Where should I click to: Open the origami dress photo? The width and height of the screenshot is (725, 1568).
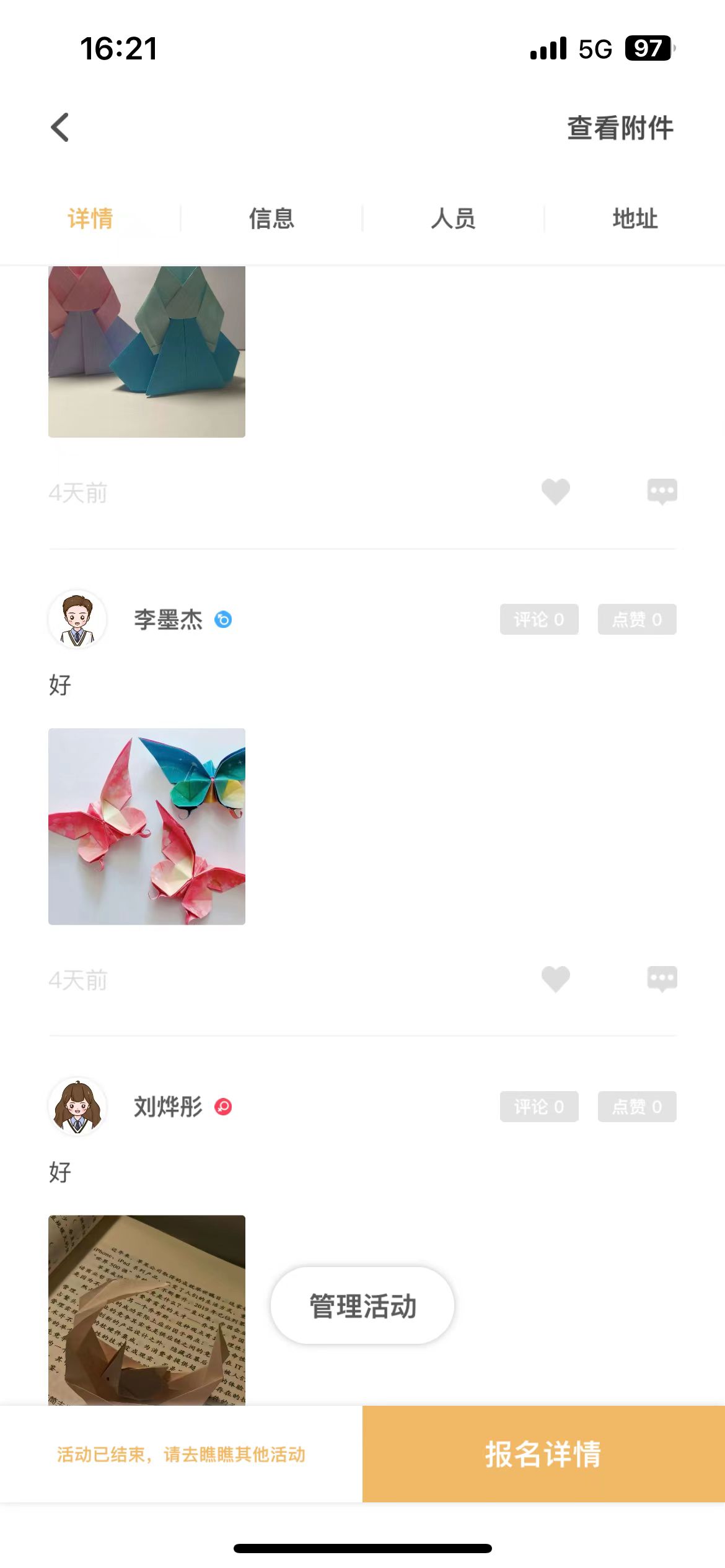click(147, 352)
